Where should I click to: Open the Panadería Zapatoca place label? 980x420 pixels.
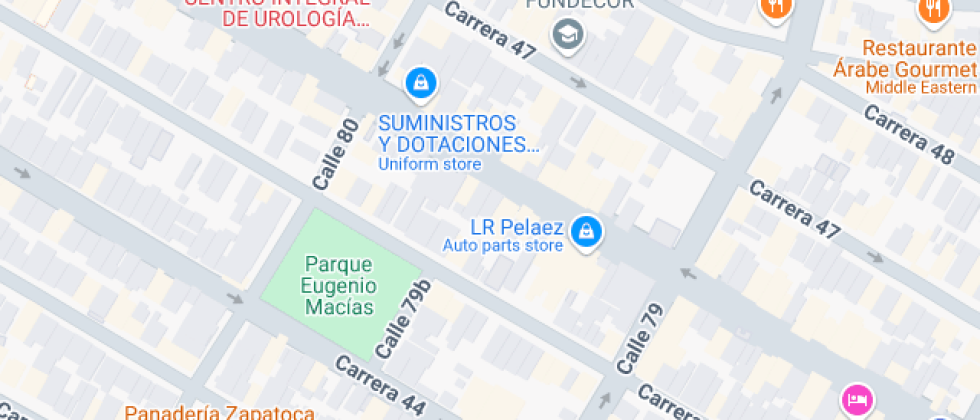[x=219, y=412]
